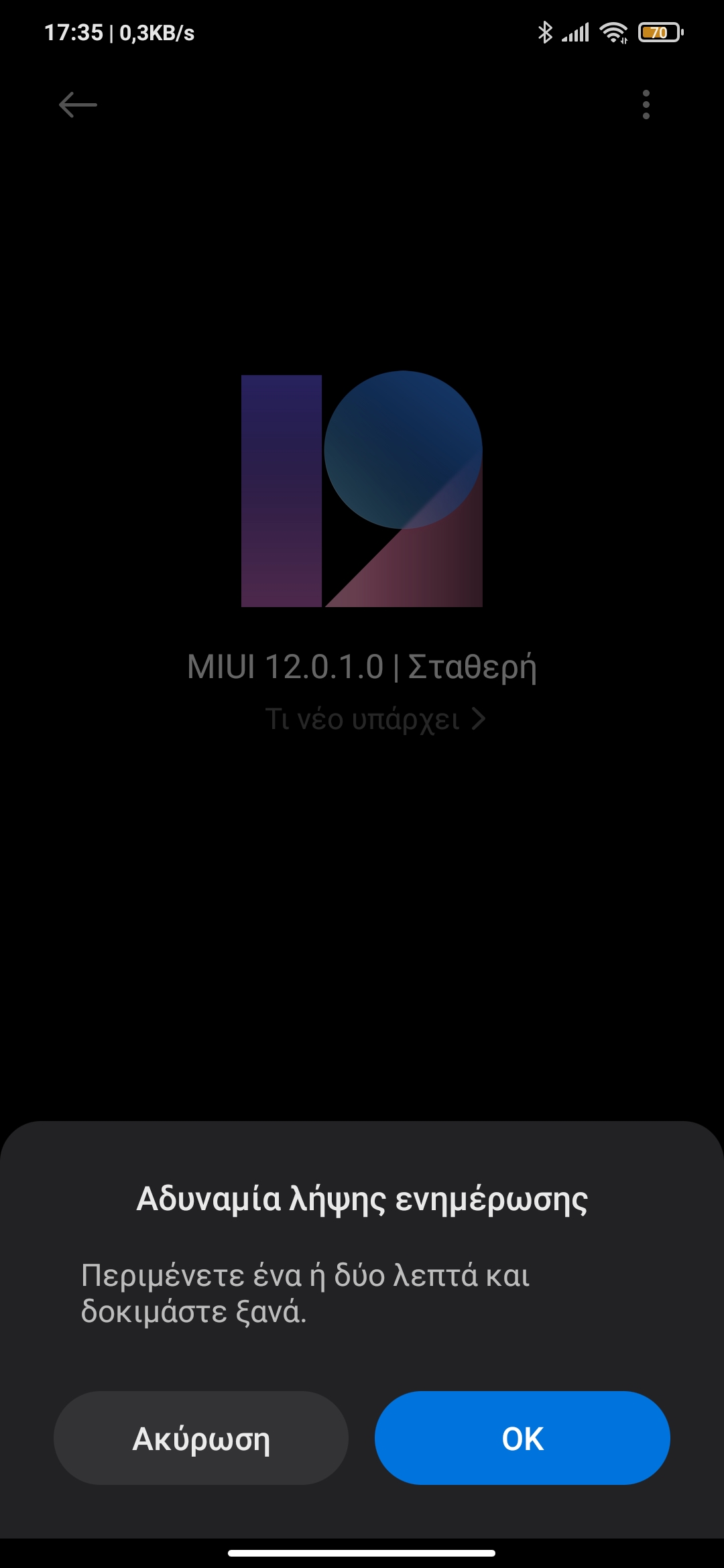Go back with the arrow icon

coord(78,105)
